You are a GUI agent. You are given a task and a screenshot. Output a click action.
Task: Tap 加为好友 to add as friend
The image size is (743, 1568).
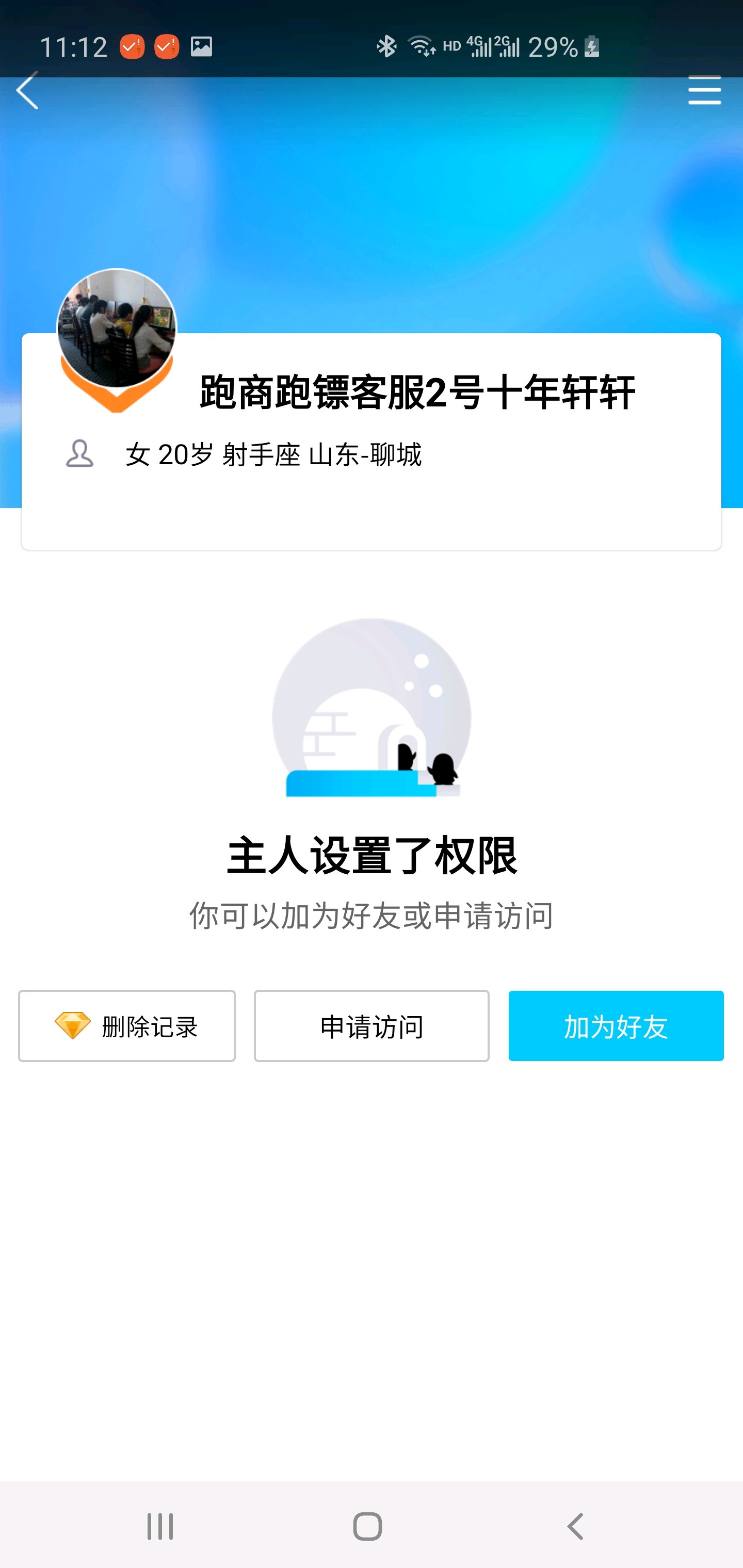pos(616,1026)
